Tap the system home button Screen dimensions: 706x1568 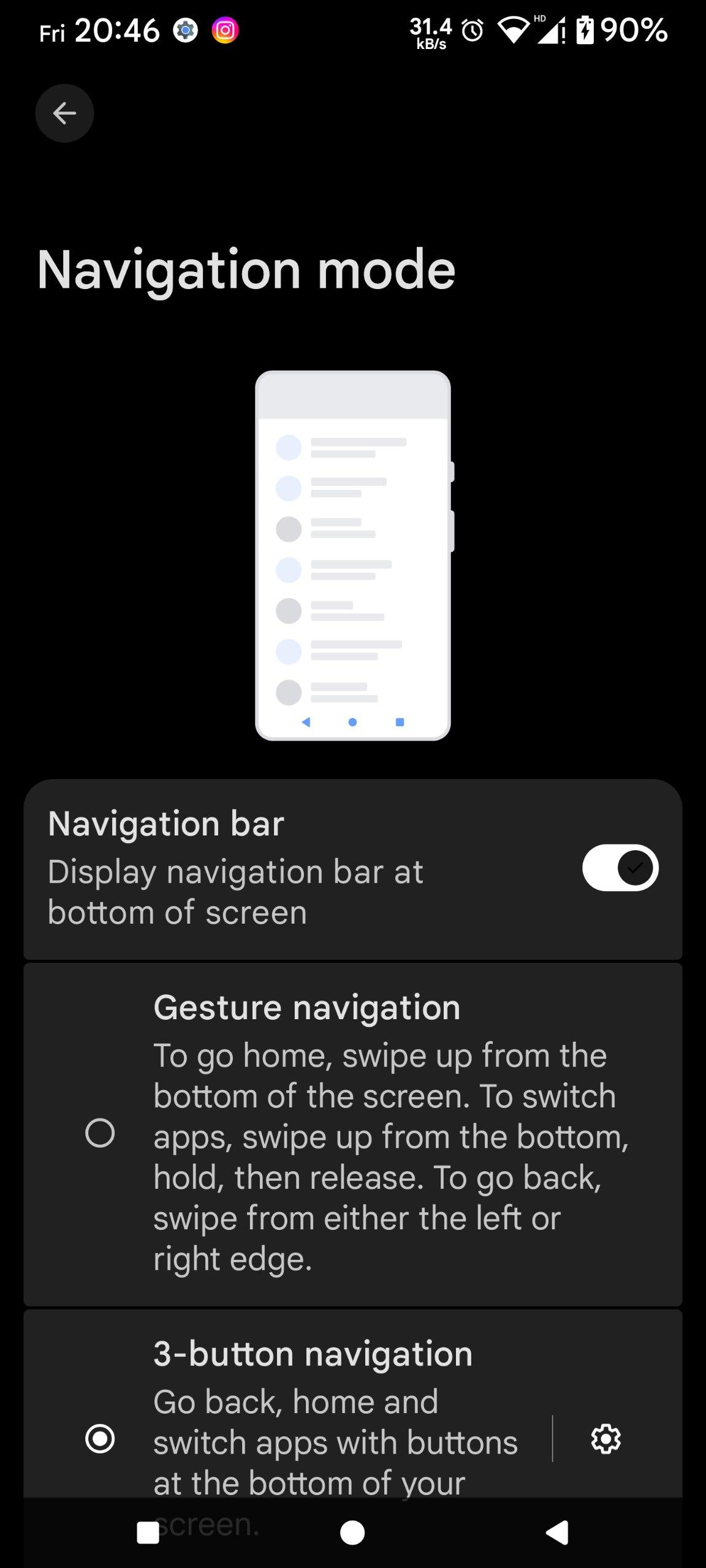pyautogui.click(x=352, y=1533)
